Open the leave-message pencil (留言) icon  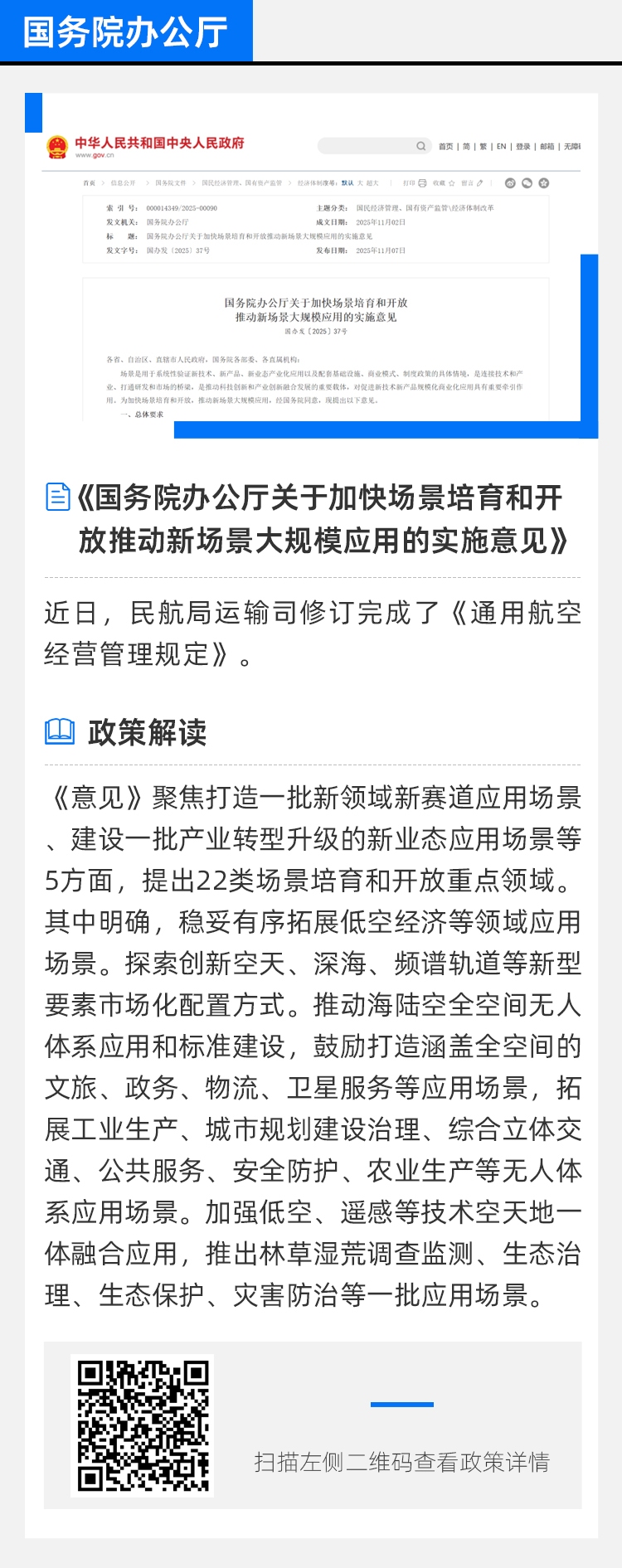[x=479, y=183]
